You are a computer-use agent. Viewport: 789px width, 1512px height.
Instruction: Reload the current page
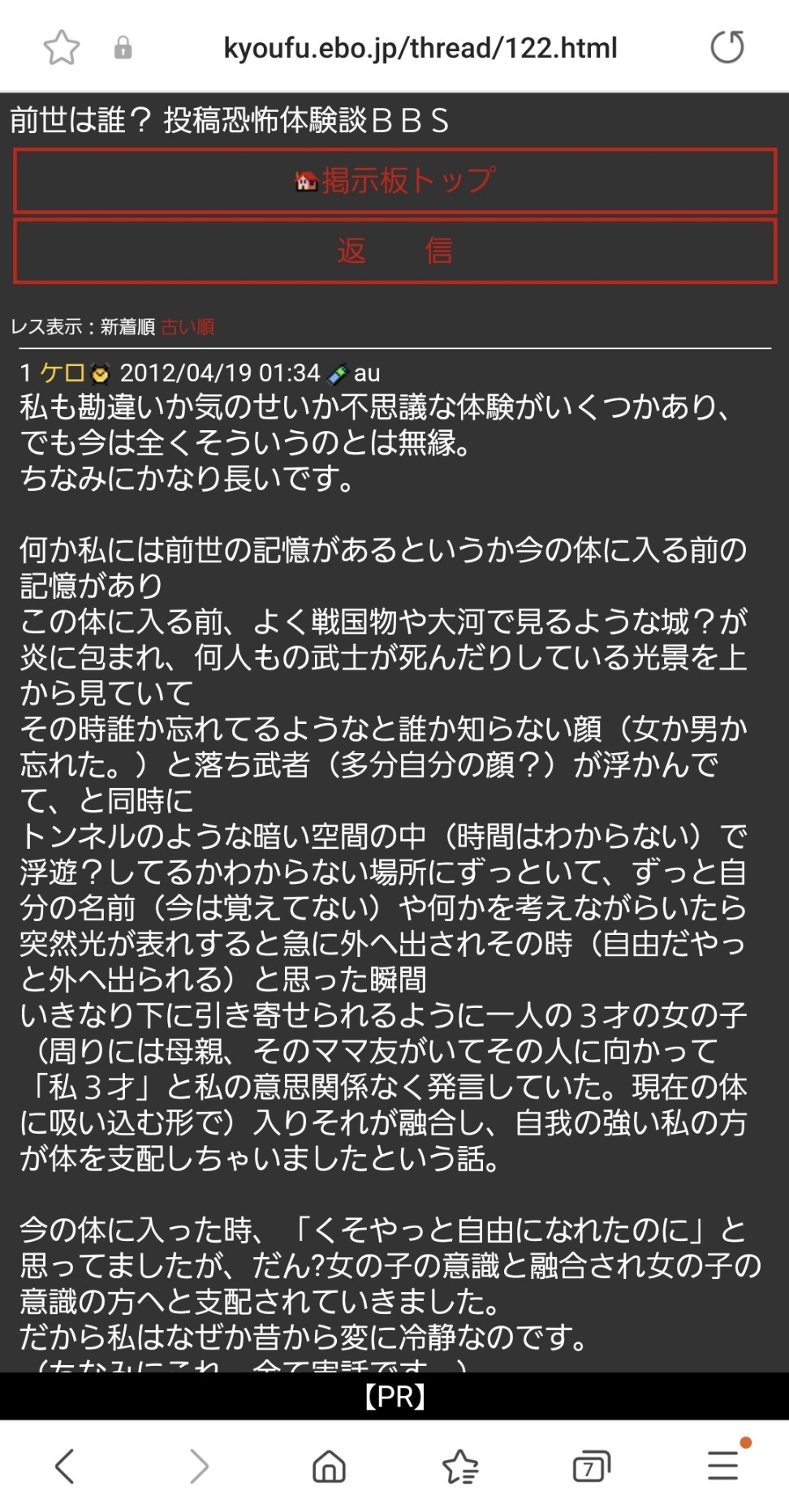click(726, 47)
